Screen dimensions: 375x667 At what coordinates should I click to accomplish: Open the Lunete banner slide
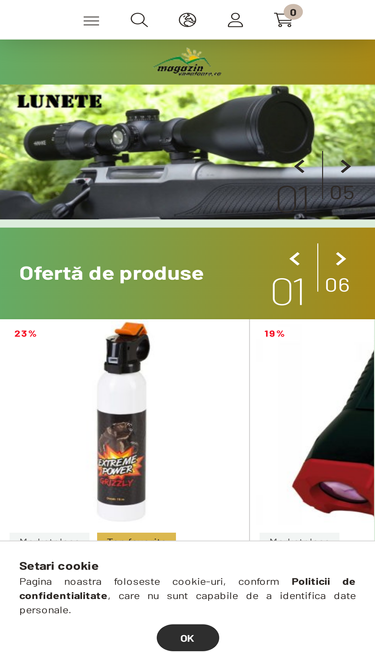pyautogui.click(x=188, y=152)
